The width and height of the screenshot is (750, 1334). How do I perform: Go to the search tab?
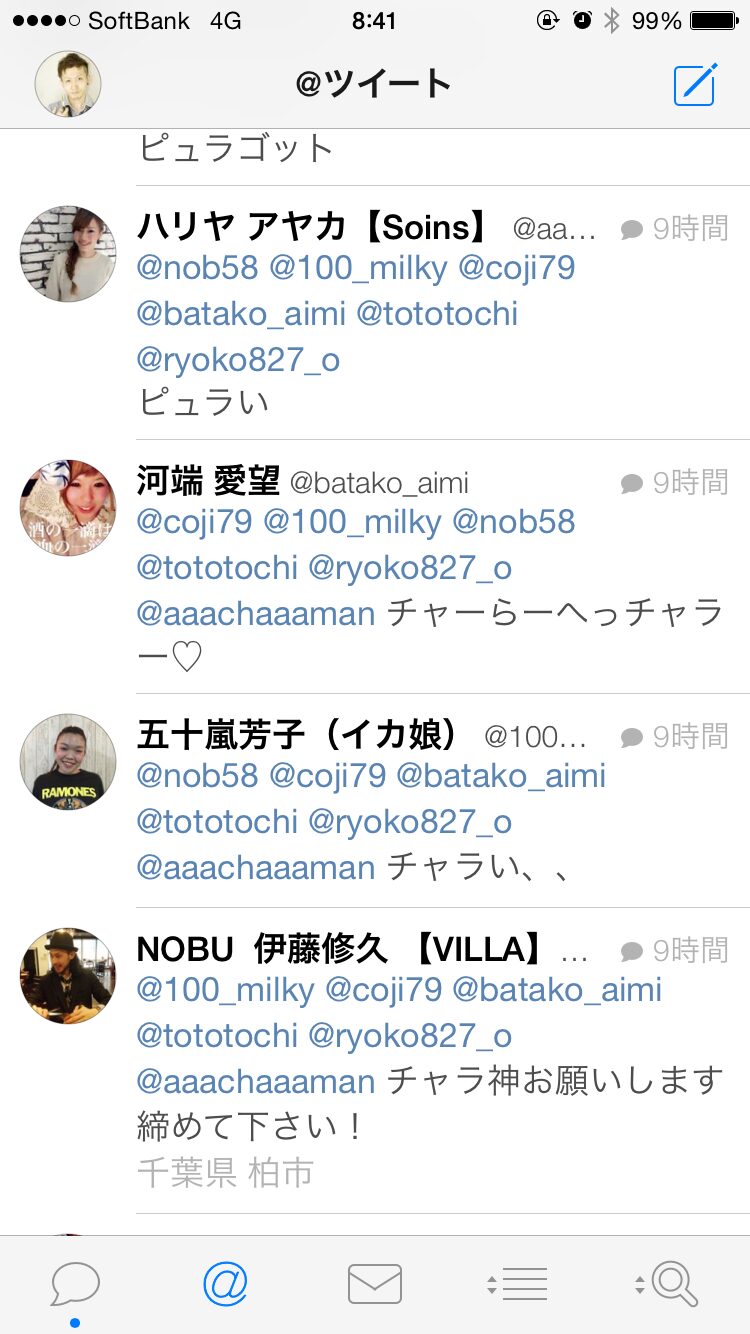pyautogui.click(x=667, y=1284)
